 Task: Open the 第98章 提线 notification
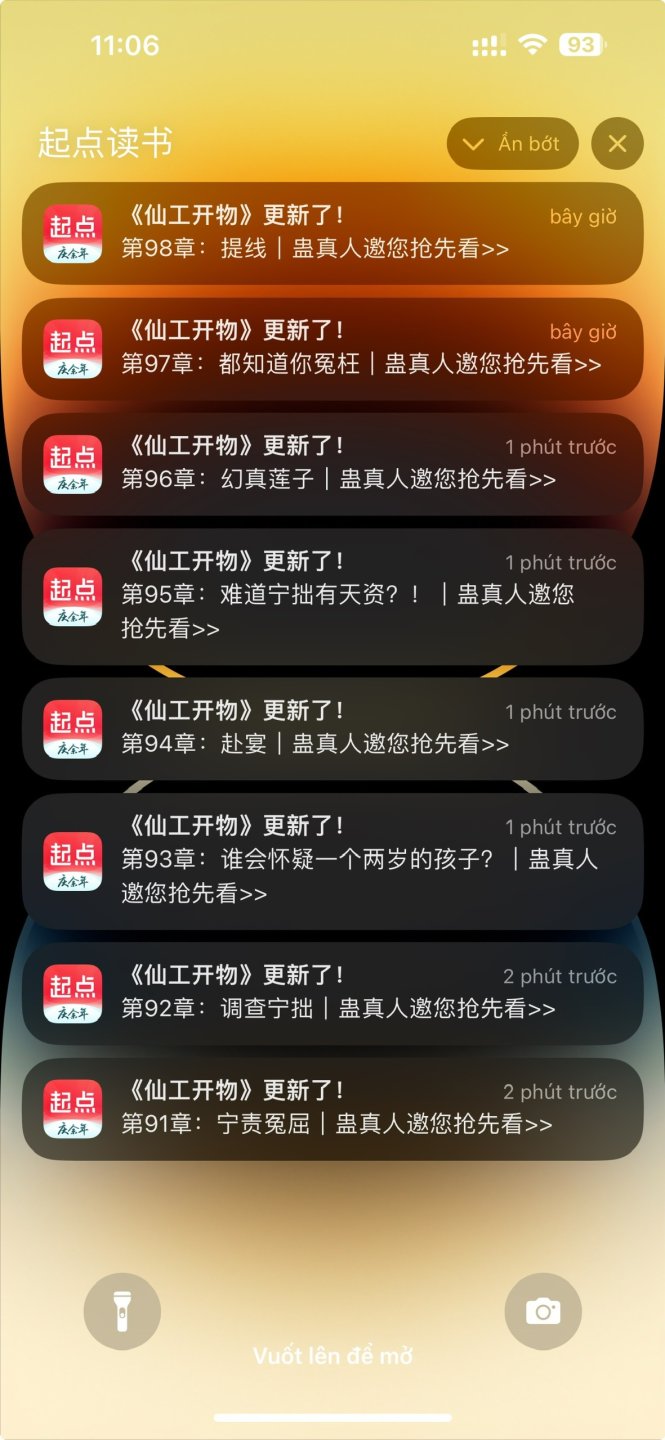coord(332,233)
